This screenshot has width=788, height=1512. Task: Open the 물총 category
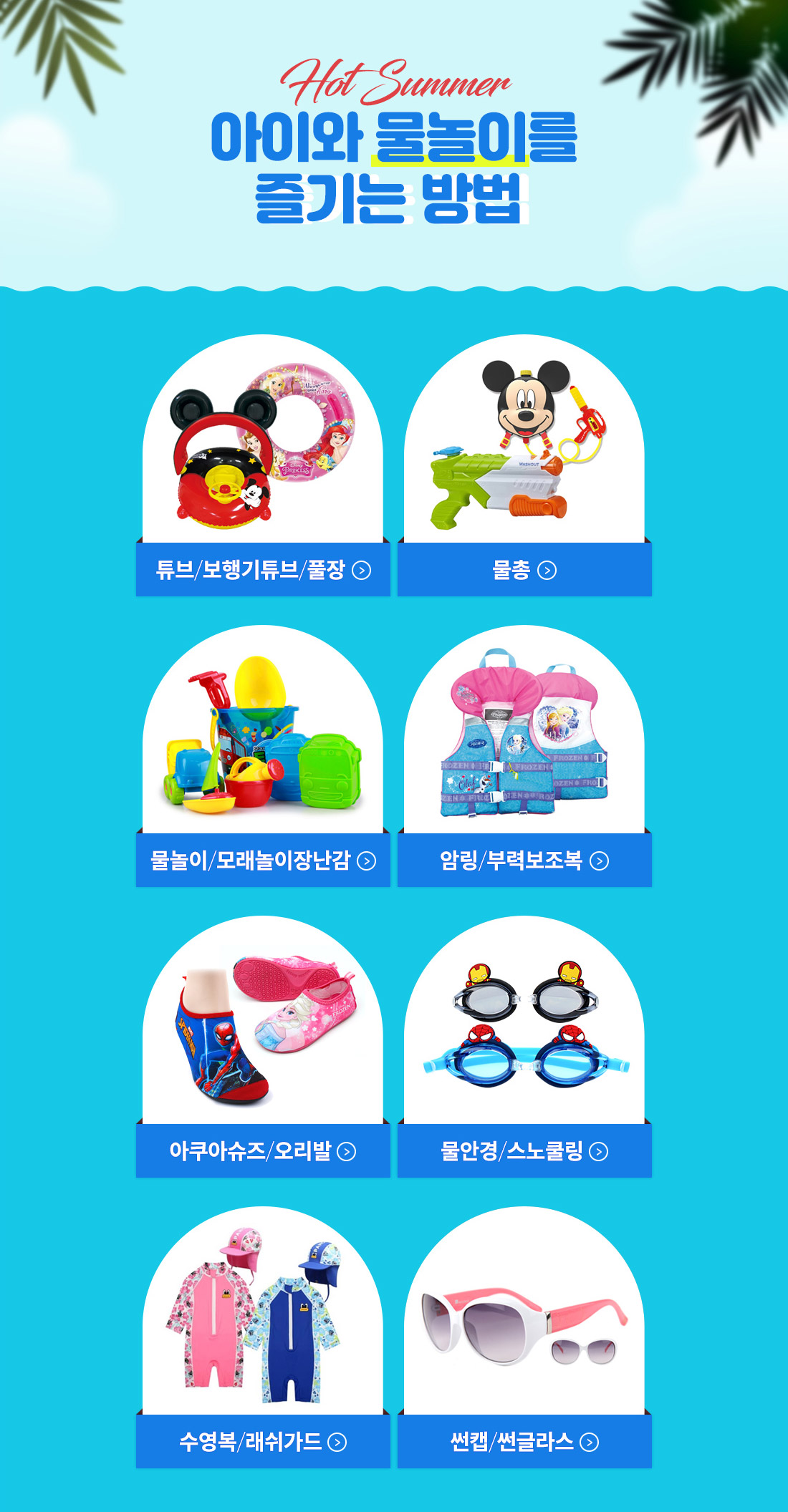point(524,570)
